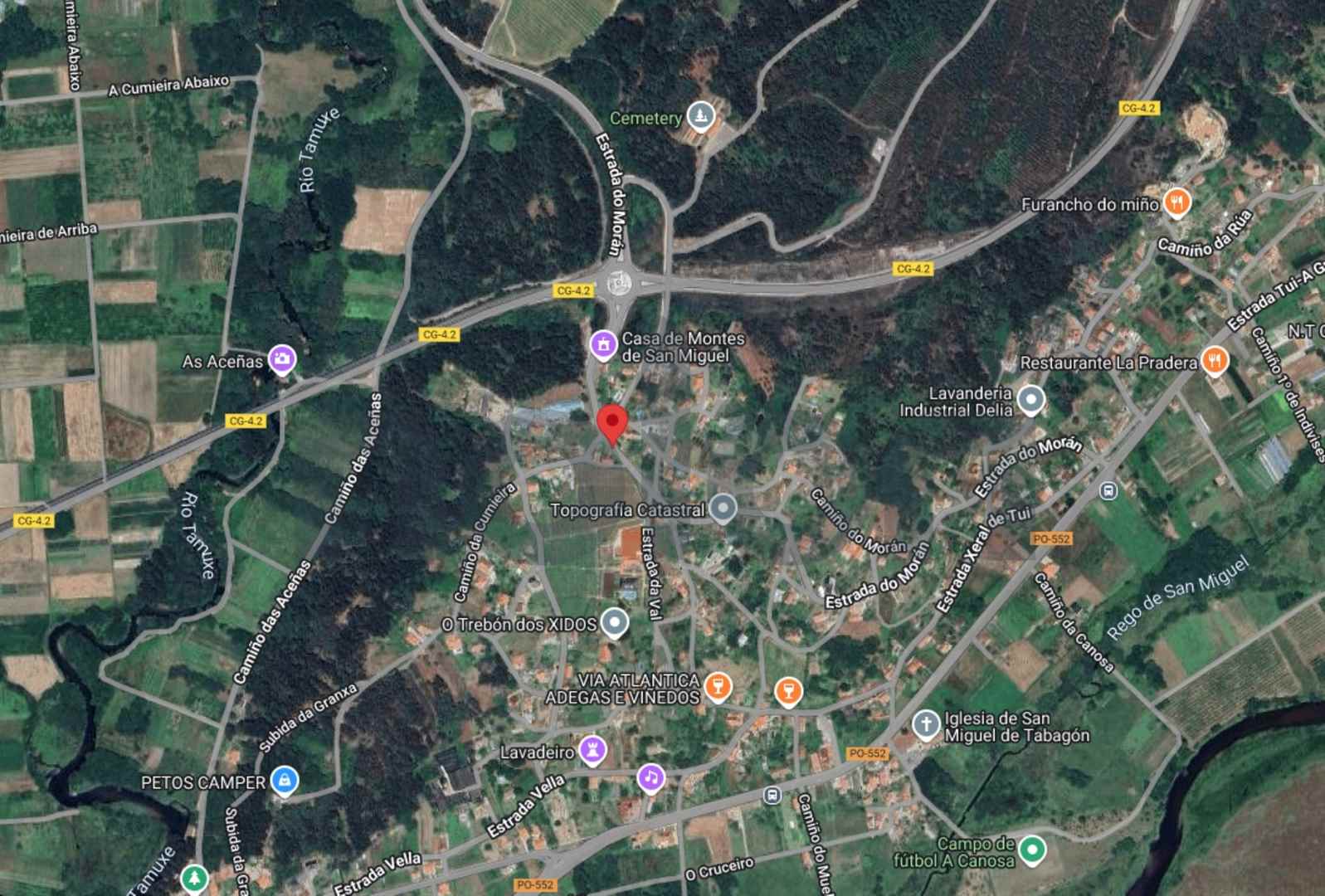Open VIA ATLANTICA ADEGAS E VIÑEDOS marker

coord(718,686)
